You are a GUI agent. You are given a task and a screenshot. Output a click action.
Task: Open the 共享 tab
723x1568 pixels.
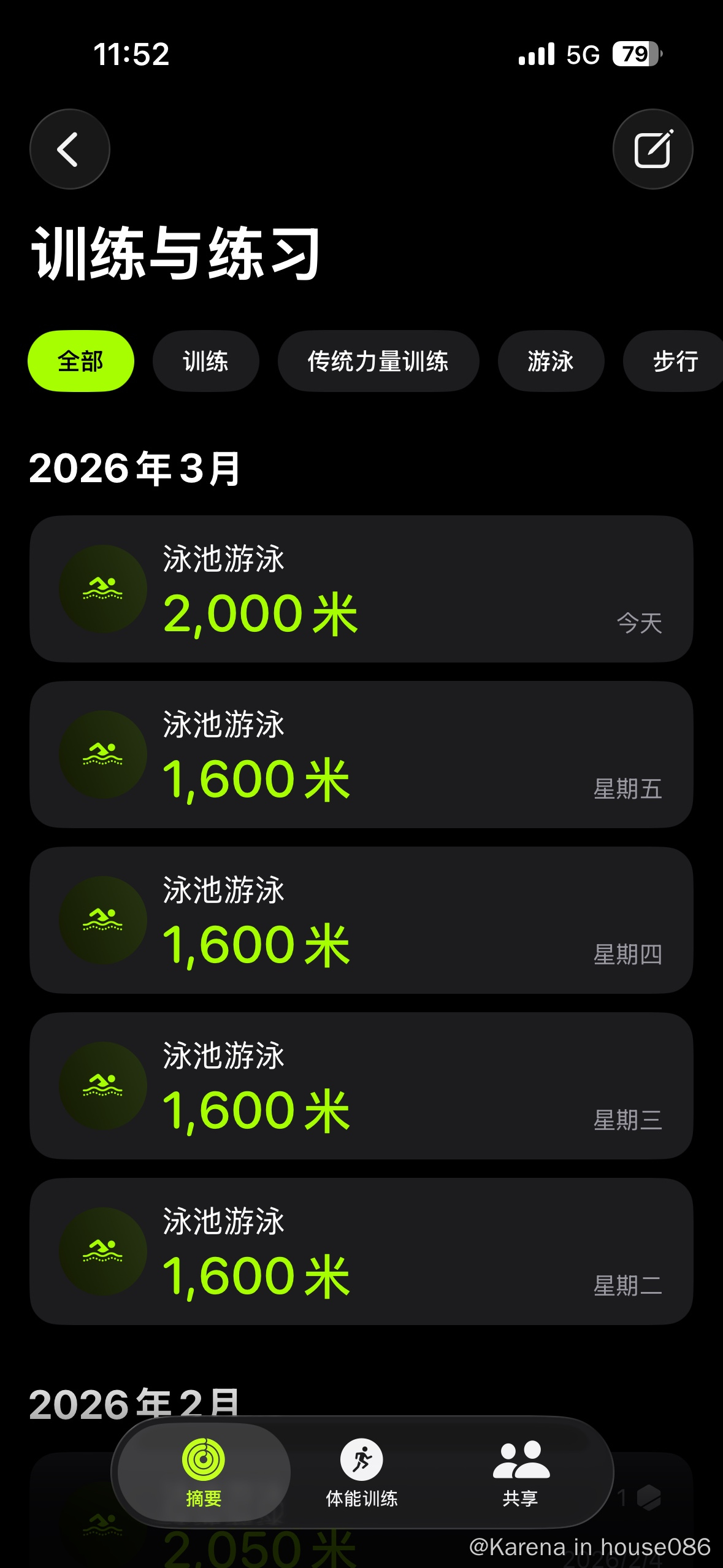click(521, 1472)
